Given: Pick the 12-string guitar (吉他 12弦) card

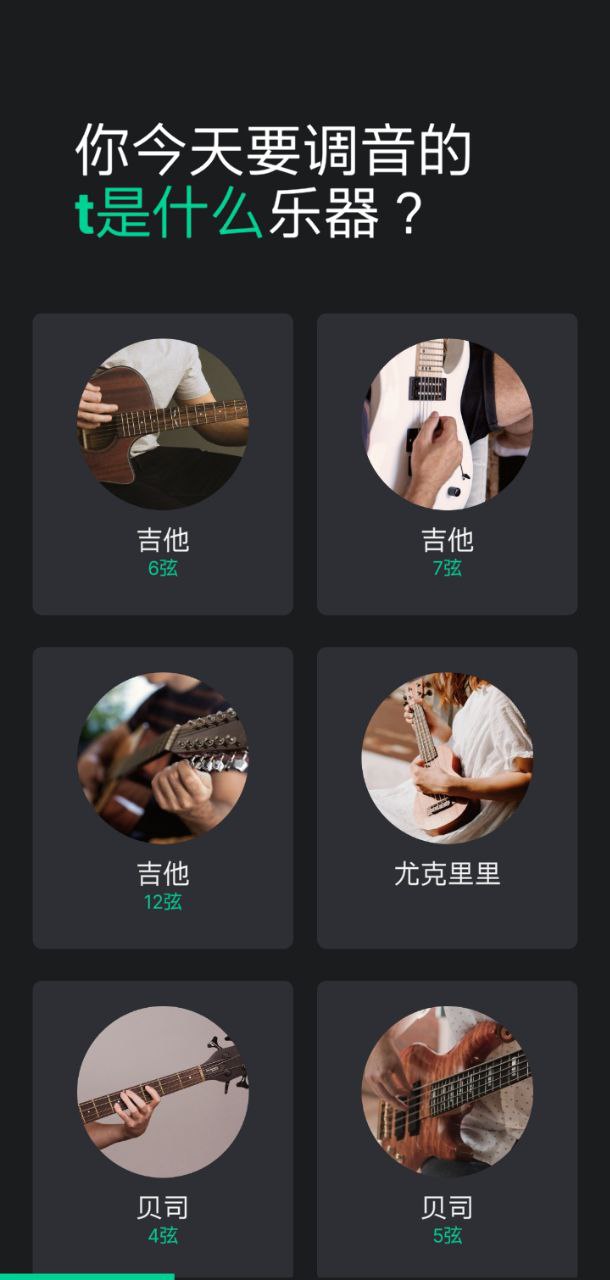Looking at the screenshot, I should tap(163, 797).
